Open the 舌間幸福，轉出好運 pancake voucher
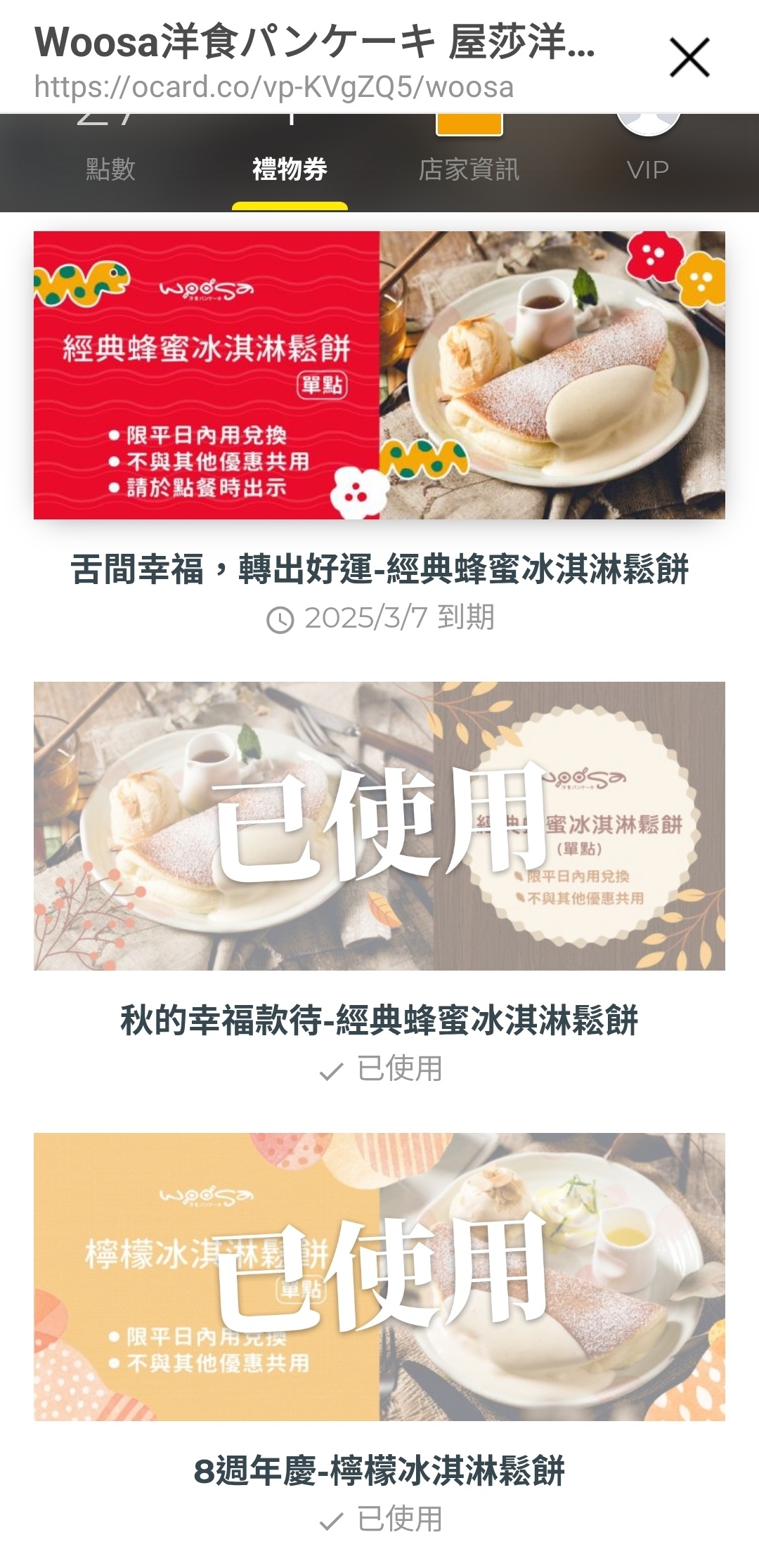 pyautogui.click(x=379, y=375)
